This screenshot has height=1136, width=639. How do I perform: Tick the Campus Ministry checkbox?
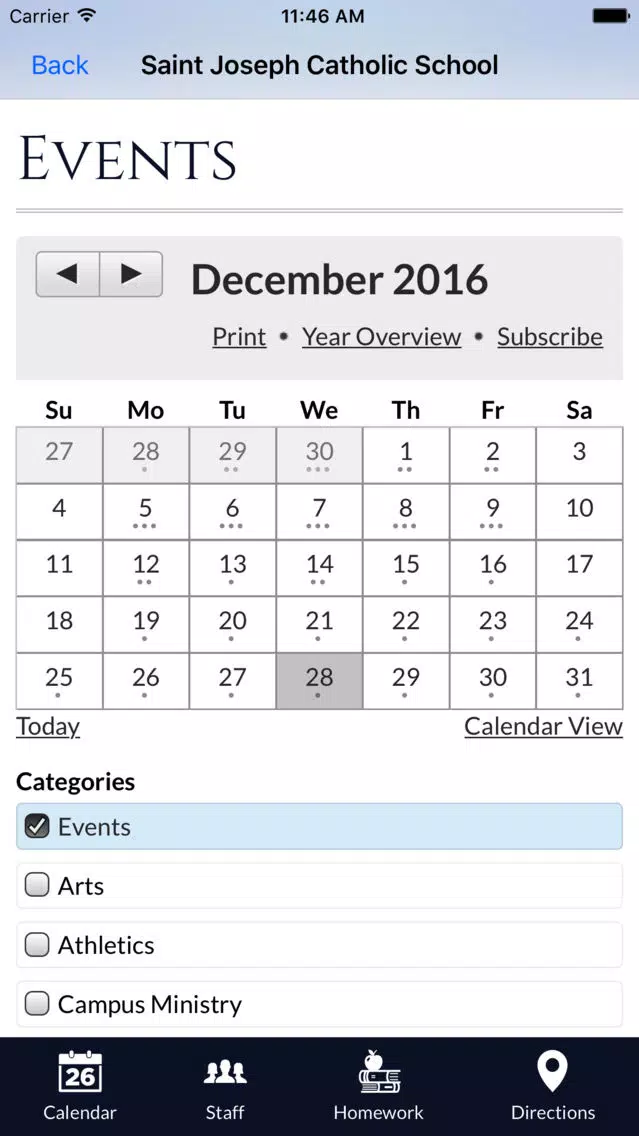37,1004
